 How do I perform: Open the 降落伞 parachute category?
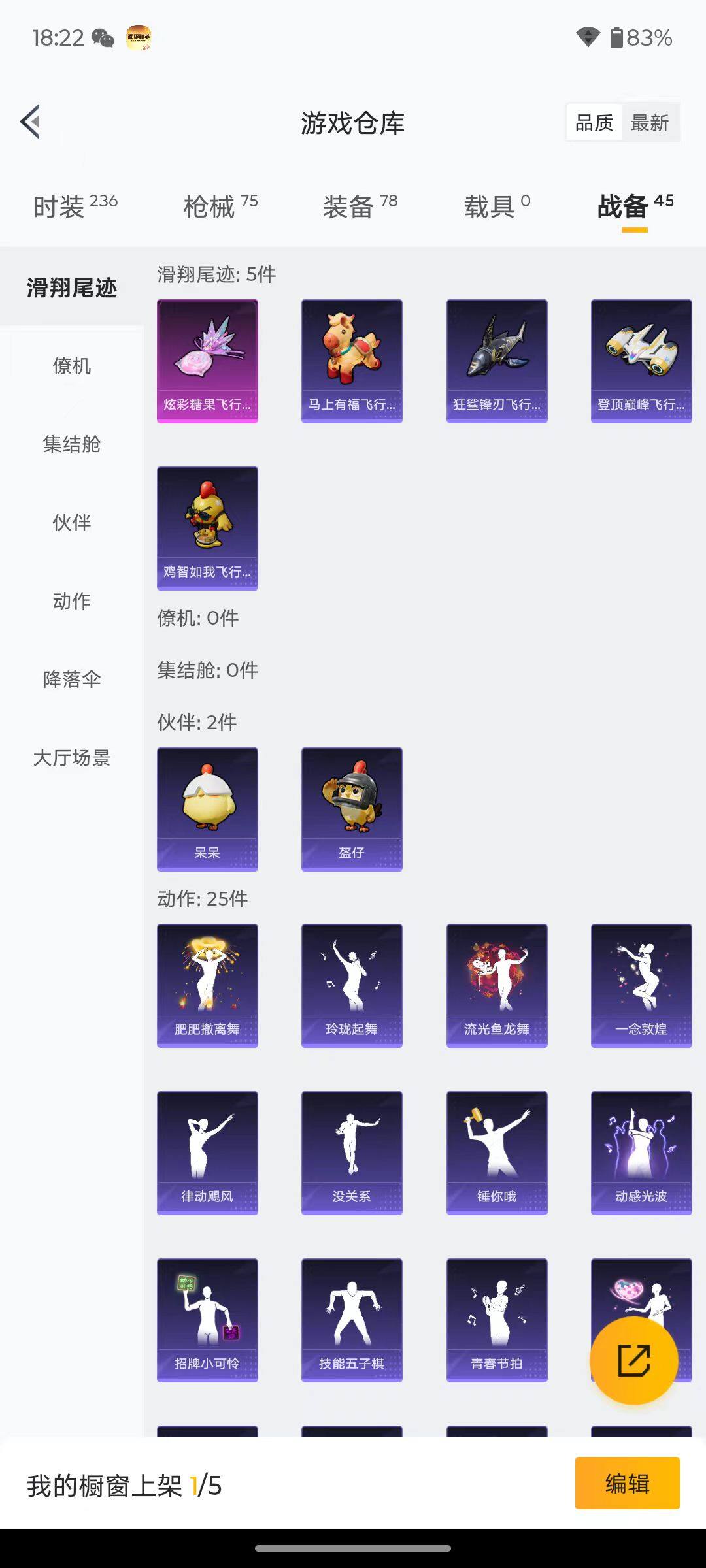pos(70,680)
